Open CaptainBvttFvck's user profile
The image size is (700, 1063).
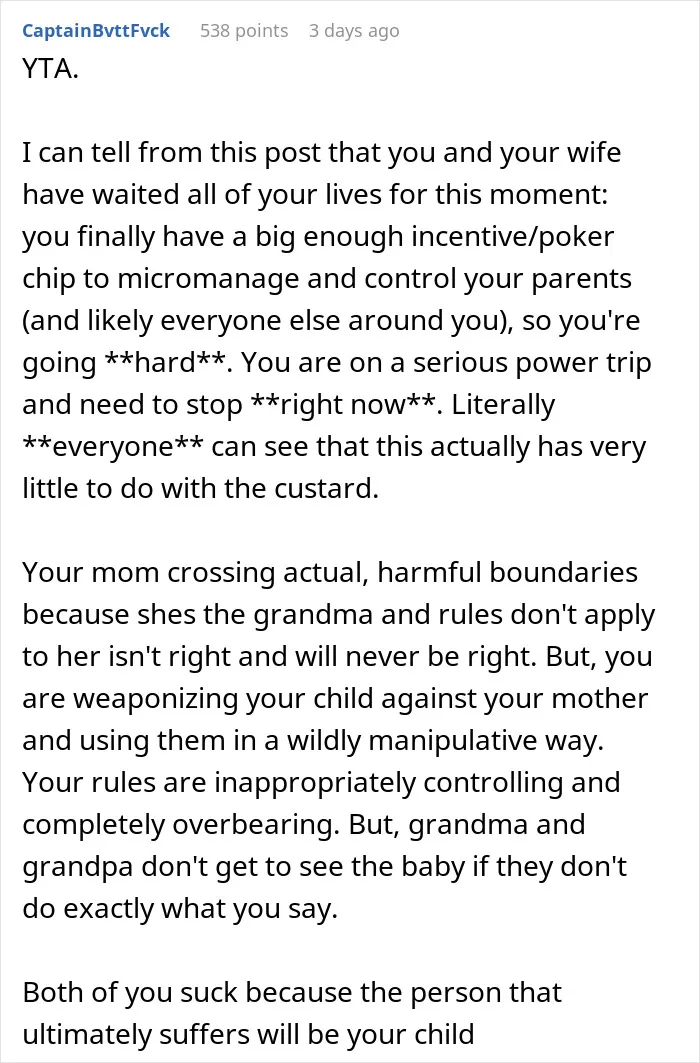[x=96, y=31]
